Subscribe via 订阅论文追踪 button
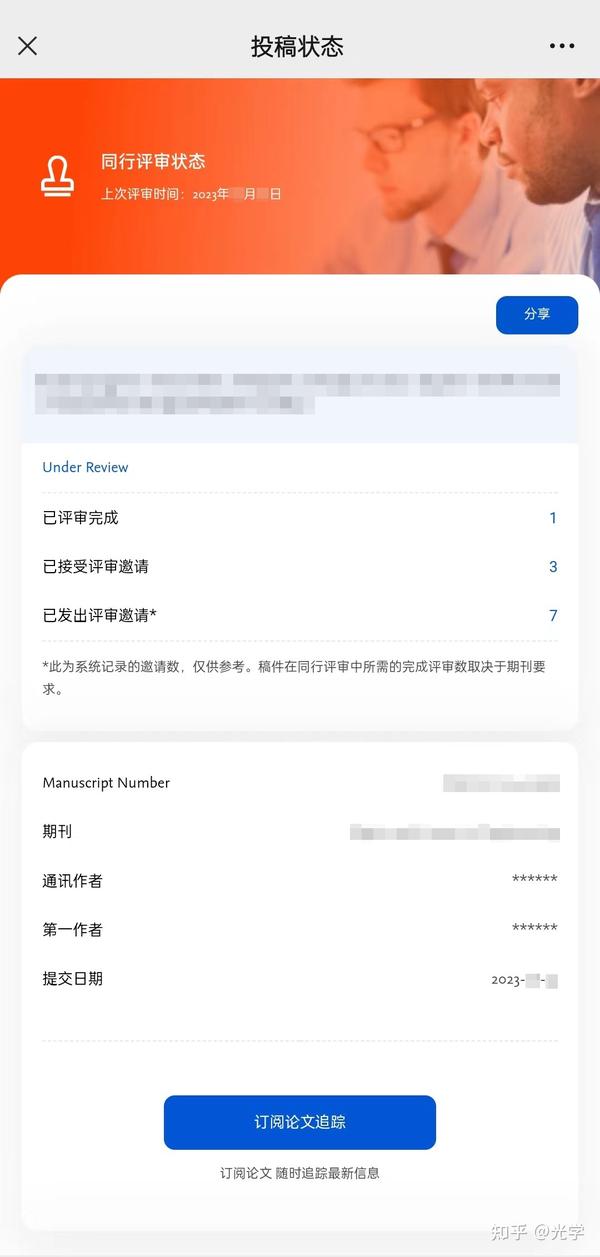Viewport: 600px width, 1257px height. [x=300, y=1122]
